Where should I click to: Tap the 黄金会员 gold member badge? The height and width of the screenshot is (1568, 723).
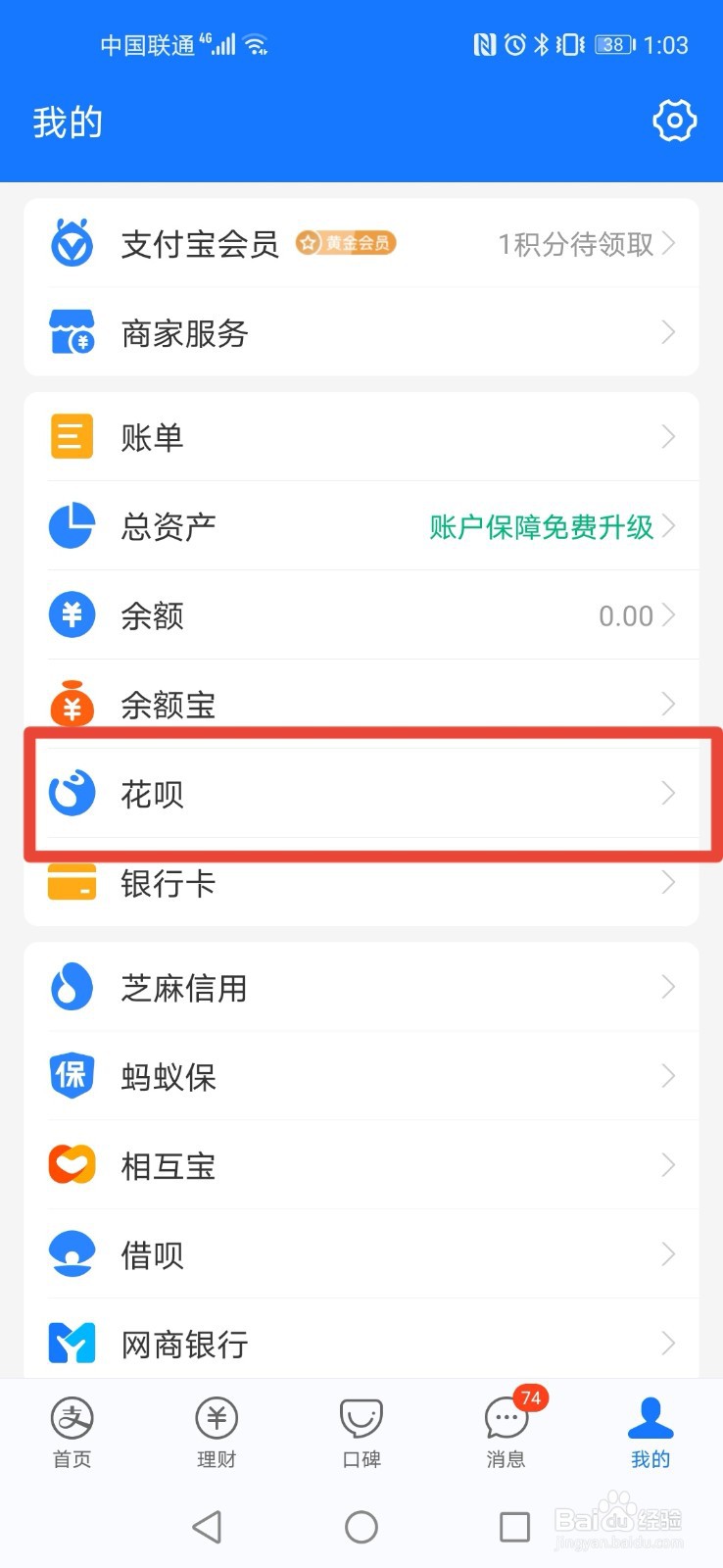tap(345, 242)
